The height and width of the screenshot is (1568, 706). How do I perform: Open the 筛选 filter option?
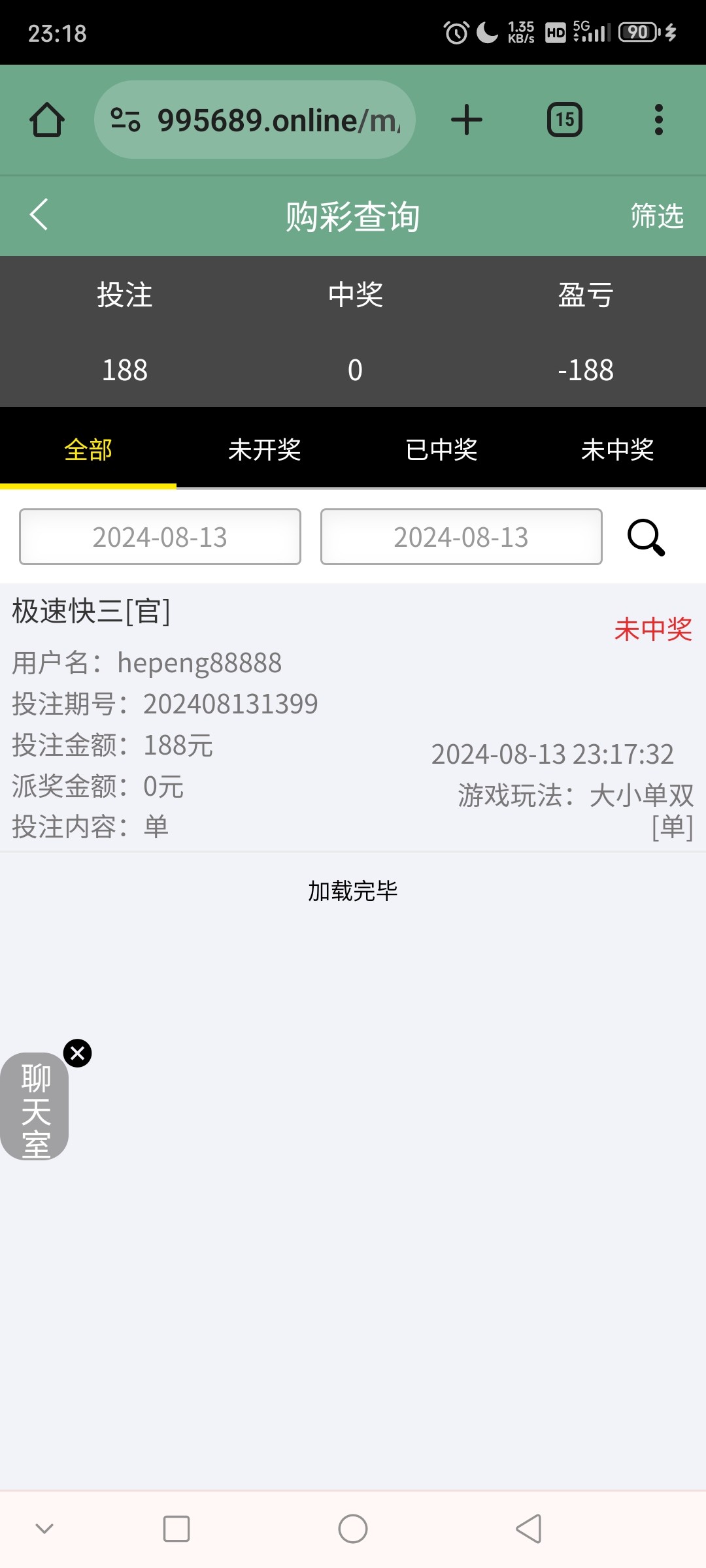click(x=656, y=216)
